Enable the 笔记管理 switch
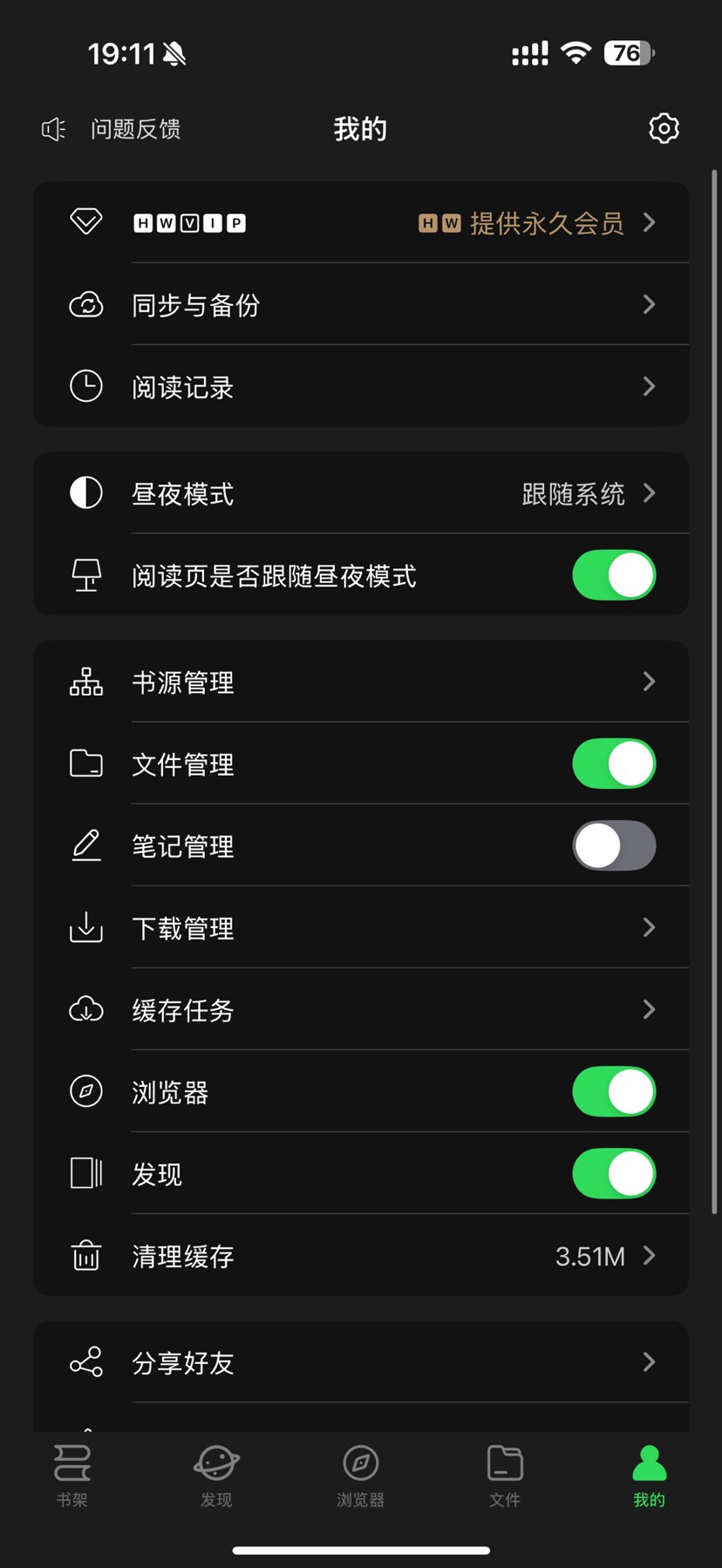 click(x=613, y=846)
